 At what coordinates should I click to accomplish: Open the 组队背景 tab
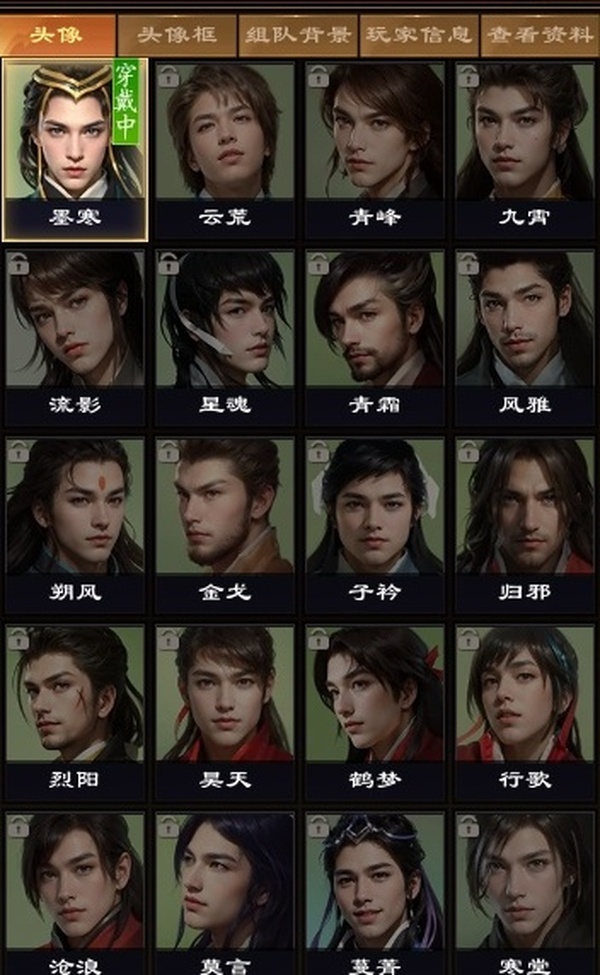(298, 35)
